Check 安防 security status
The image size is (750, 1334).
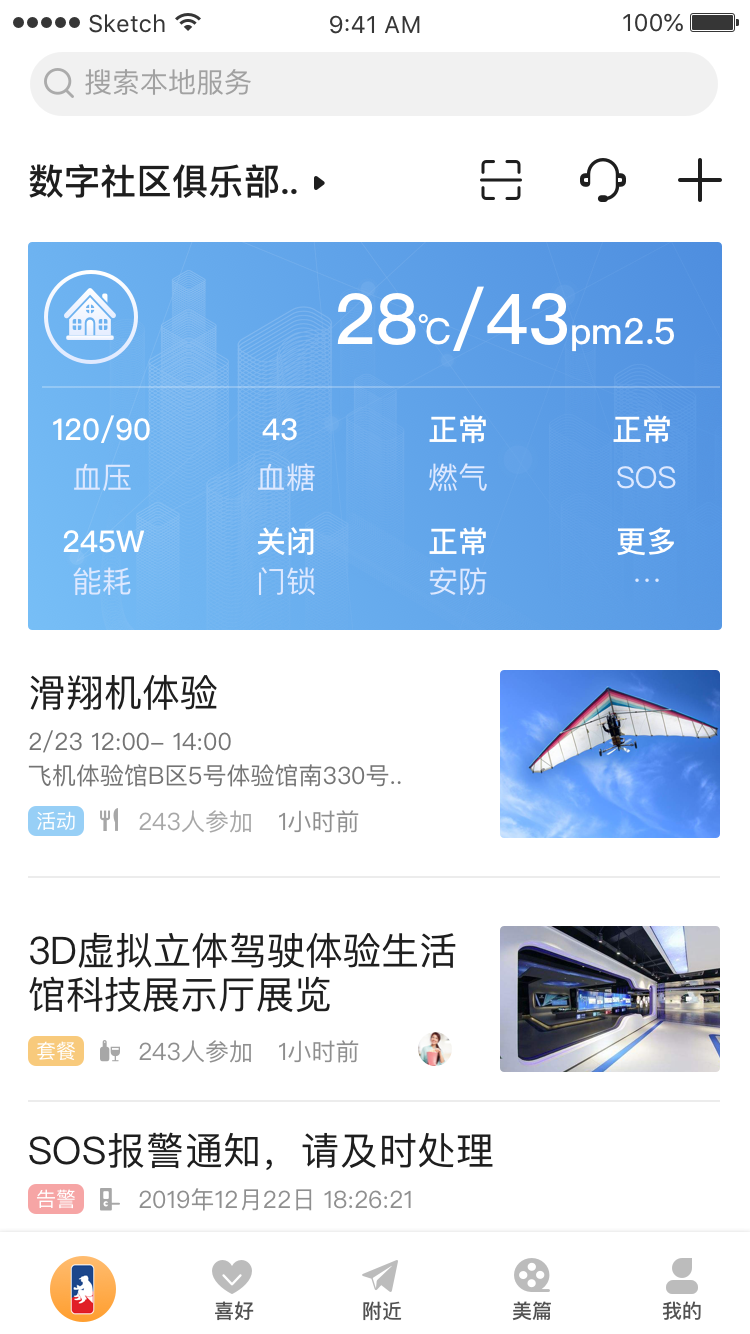click(x=458, y=561)
